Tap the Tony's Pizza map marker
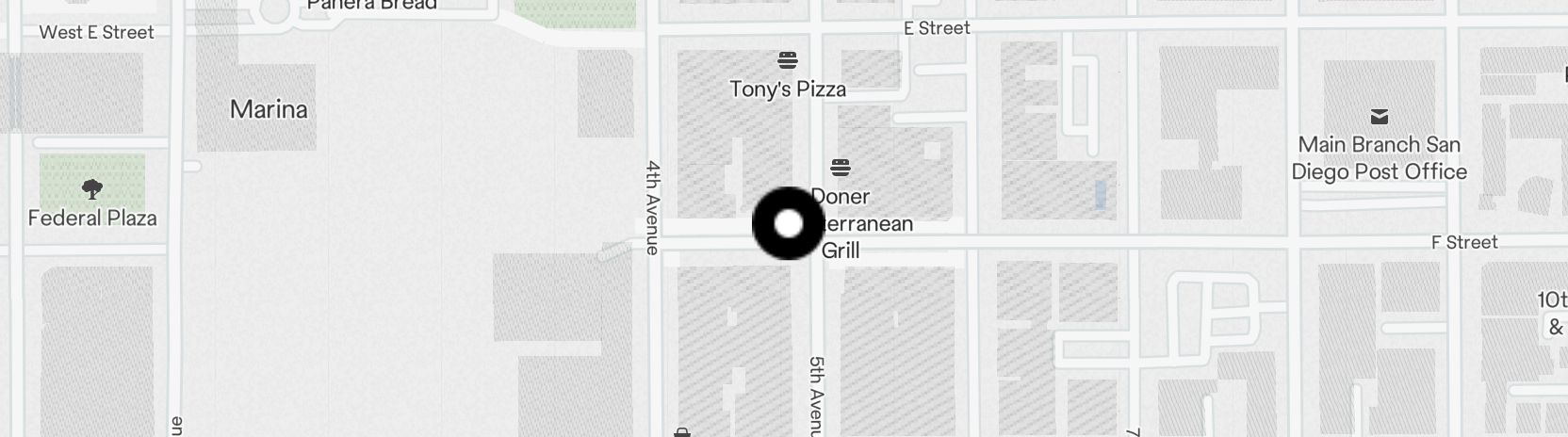This screenshot has height=437, width=1568. (x=788, y=62)
